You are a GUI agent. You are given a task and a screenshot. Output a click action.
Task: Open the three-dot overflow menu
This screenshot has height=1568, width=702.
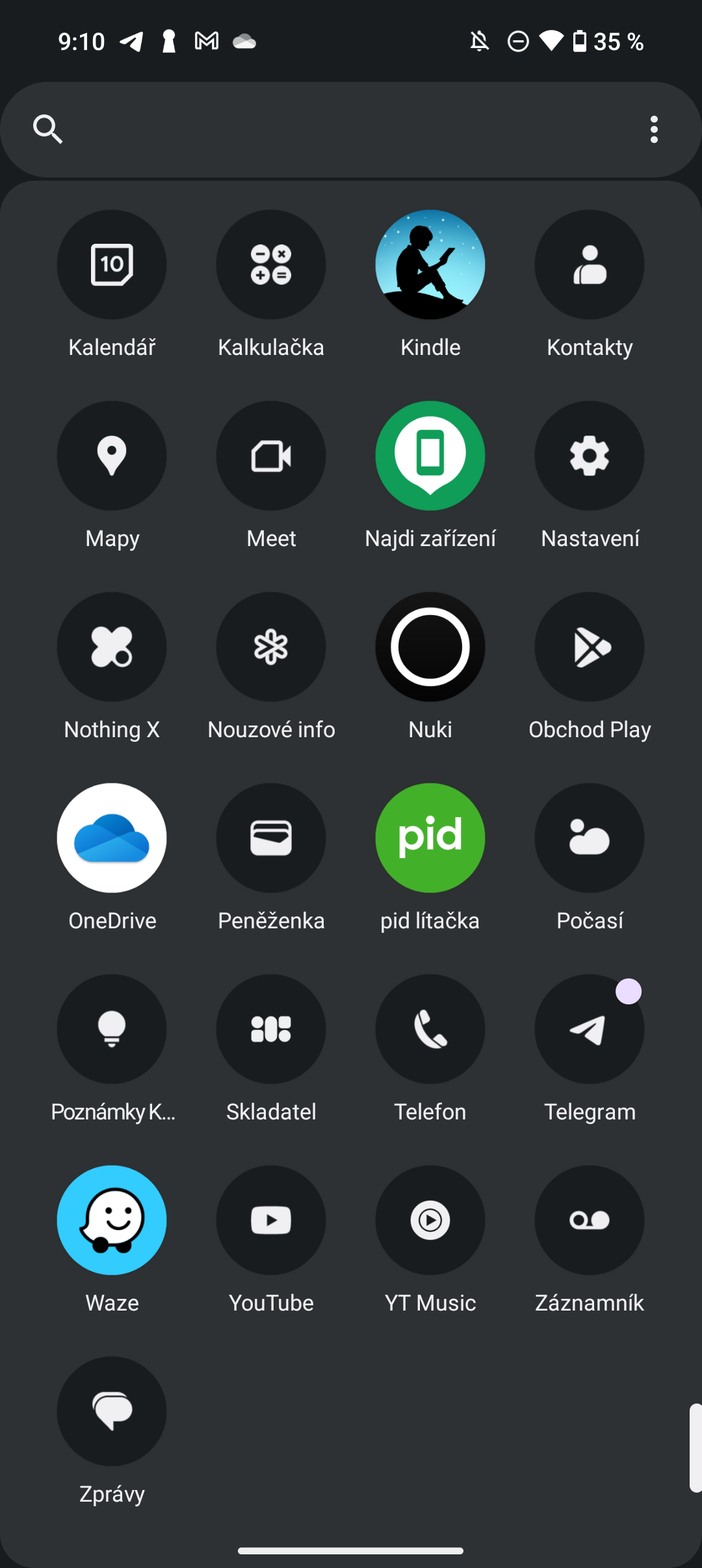[x=654, y=129]
